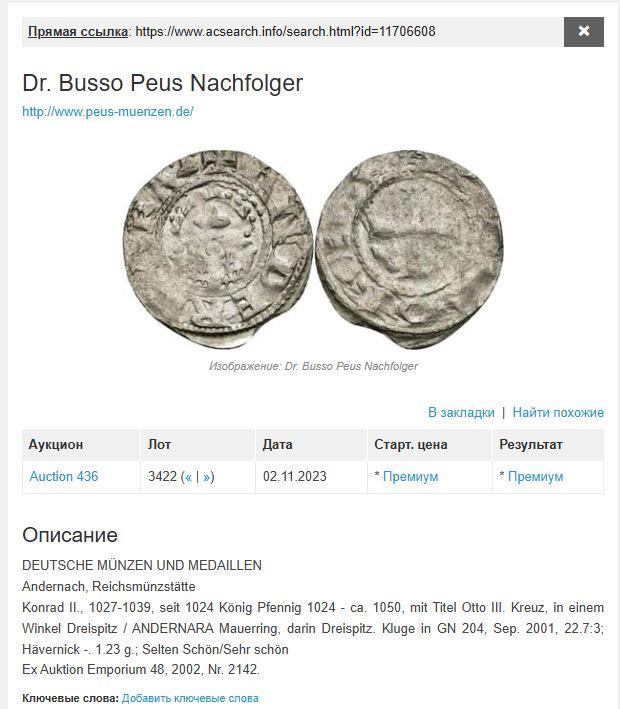The width and height of the screenshot is (620, 709).
Task: Open Премиум link under Старт. цена
Action: click(x=410, y=477)
